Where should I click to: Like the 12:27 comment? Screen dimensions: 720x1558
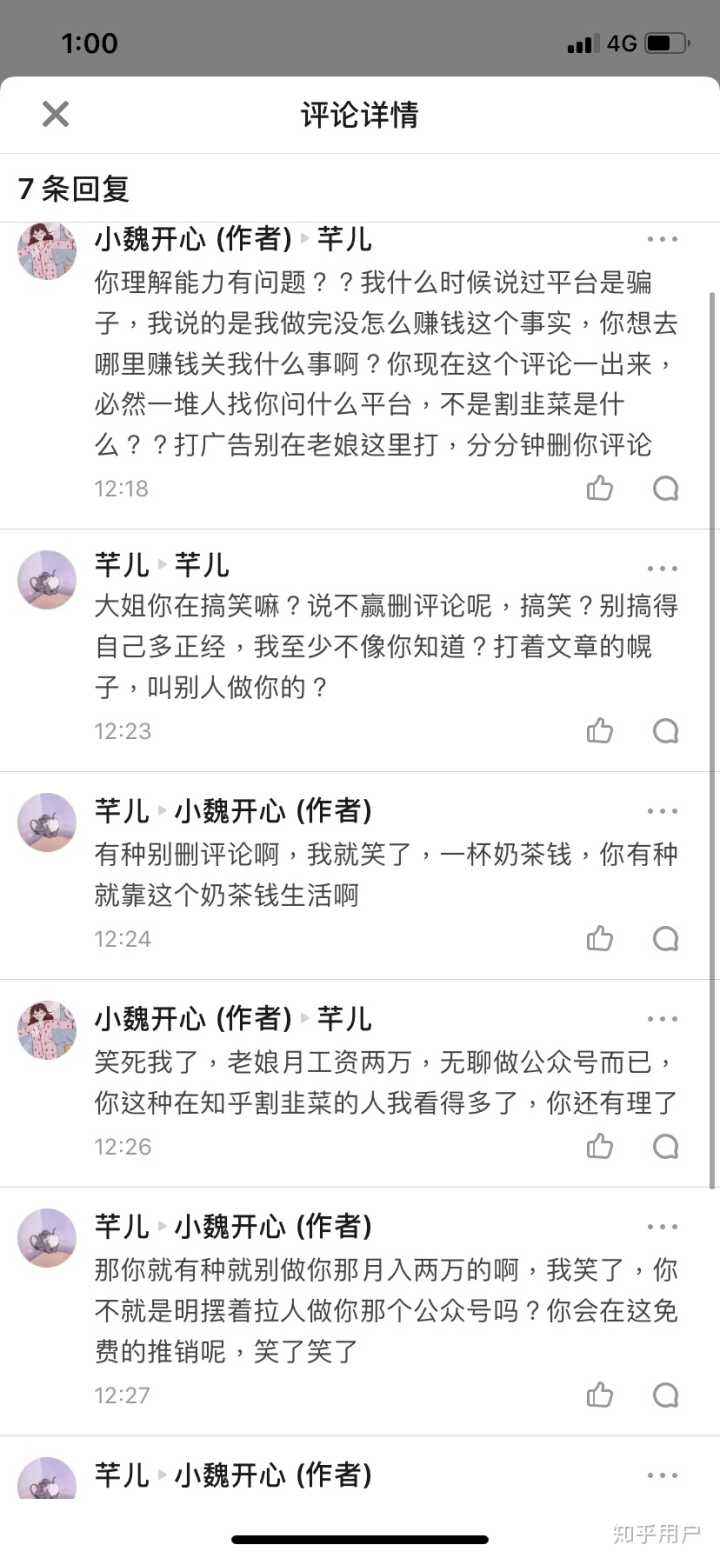pos(600,1394)
